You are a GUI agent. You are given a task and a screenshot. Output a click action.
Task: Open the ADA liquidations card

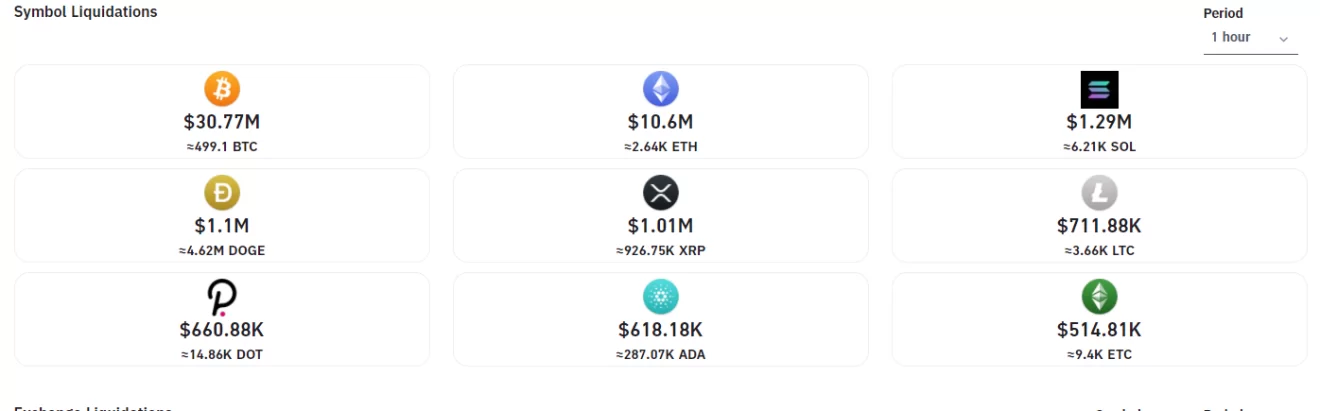coord(660,319)
